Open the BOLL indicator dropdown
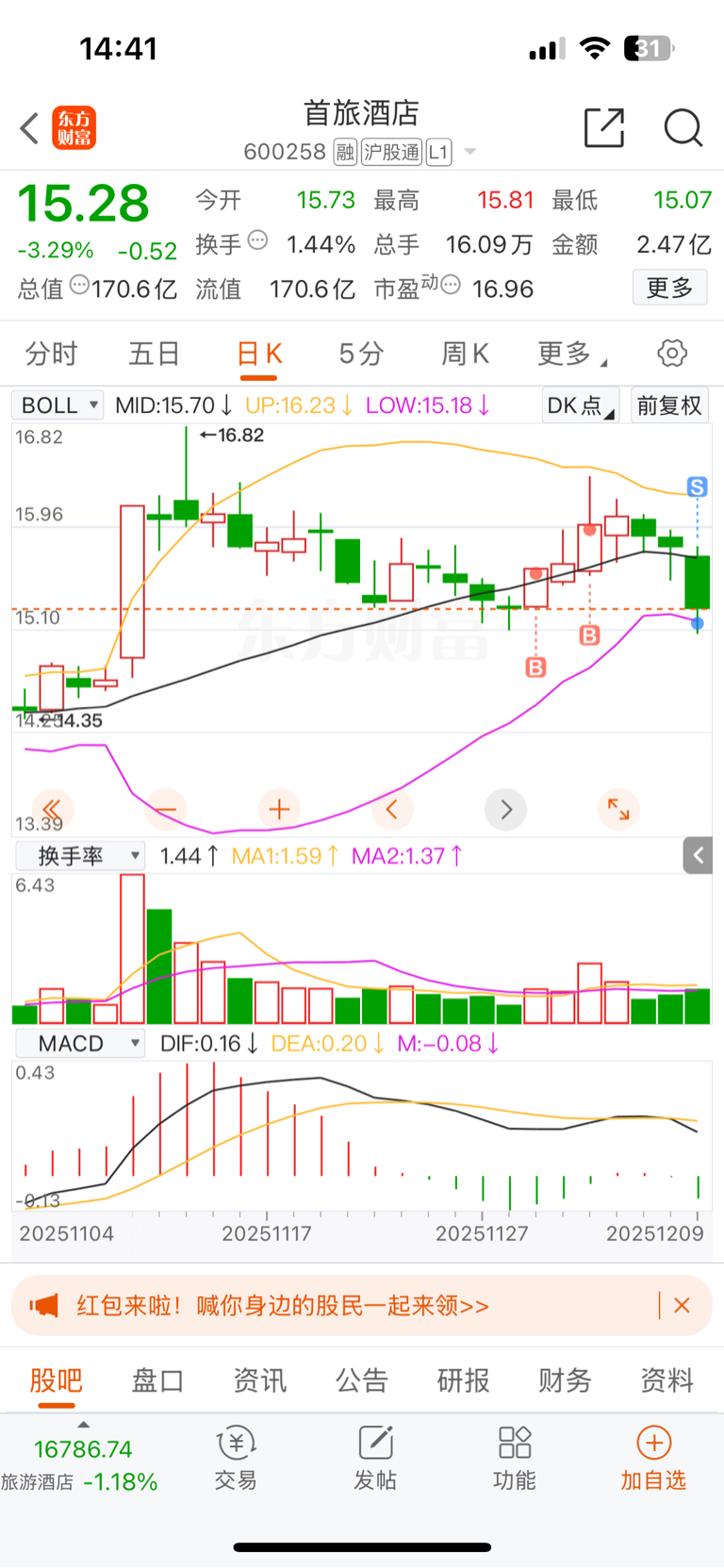This screenshot has width=724, height=1568. pyautogui.click(x=58, y=405)
